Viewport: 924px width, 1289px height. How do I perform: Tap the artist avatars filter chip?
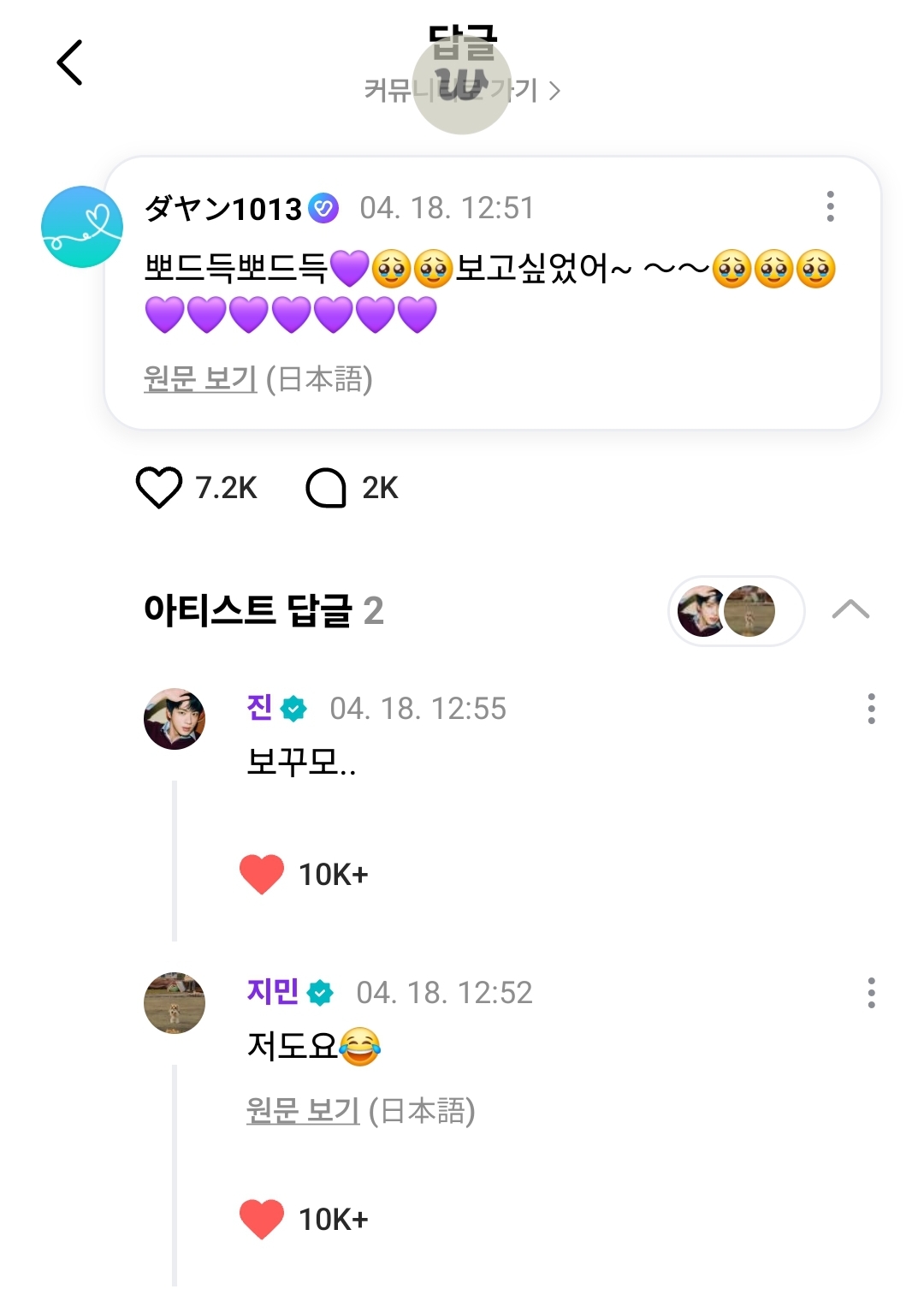[736, 611]
